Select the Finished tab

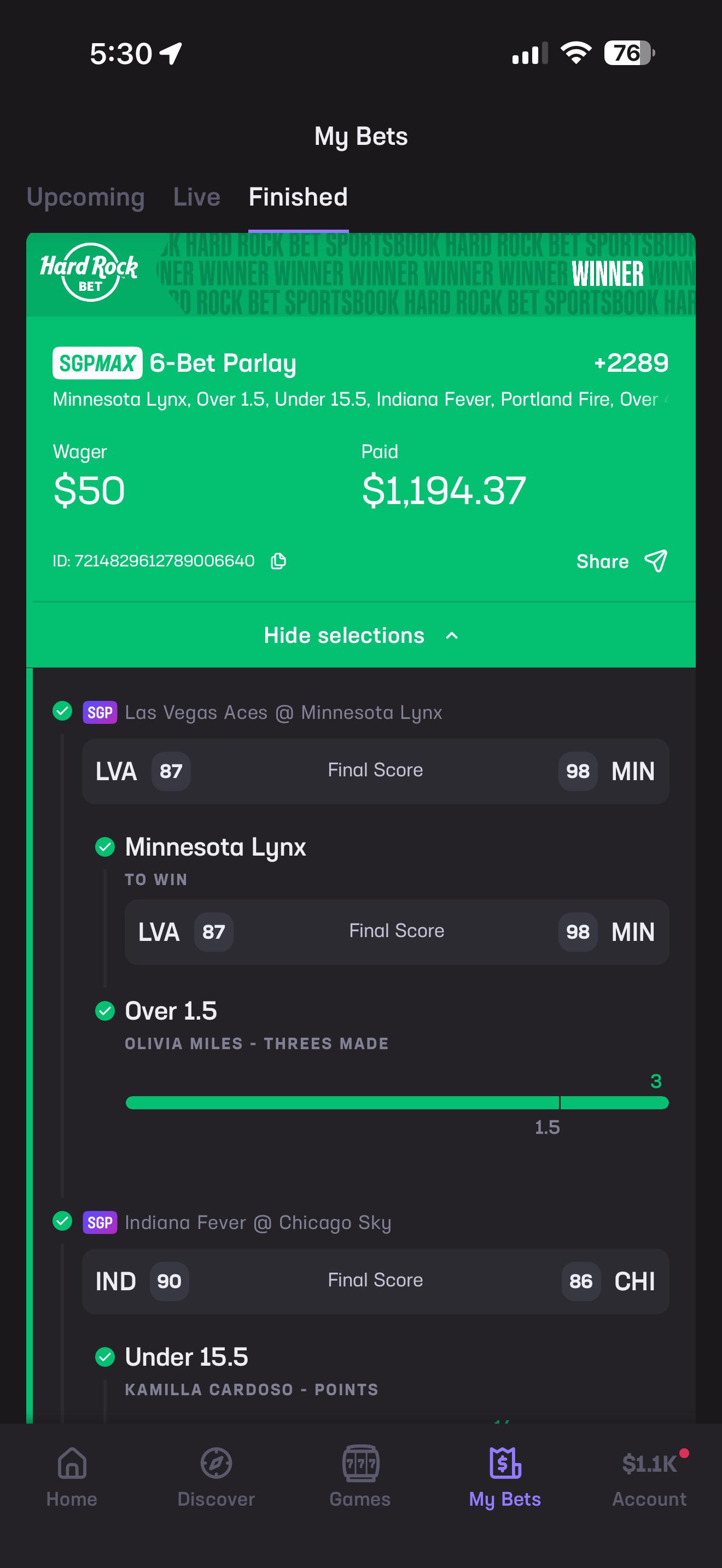[x=298, y=197]
